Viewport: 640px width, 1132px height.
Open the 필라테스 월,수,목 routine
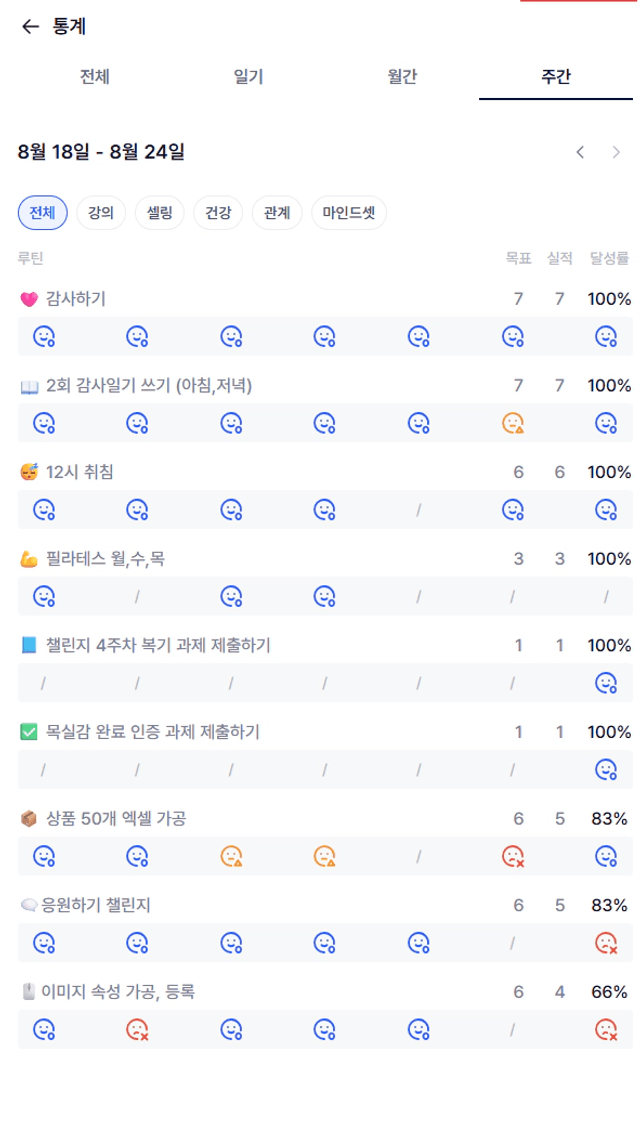coord(325,559)
